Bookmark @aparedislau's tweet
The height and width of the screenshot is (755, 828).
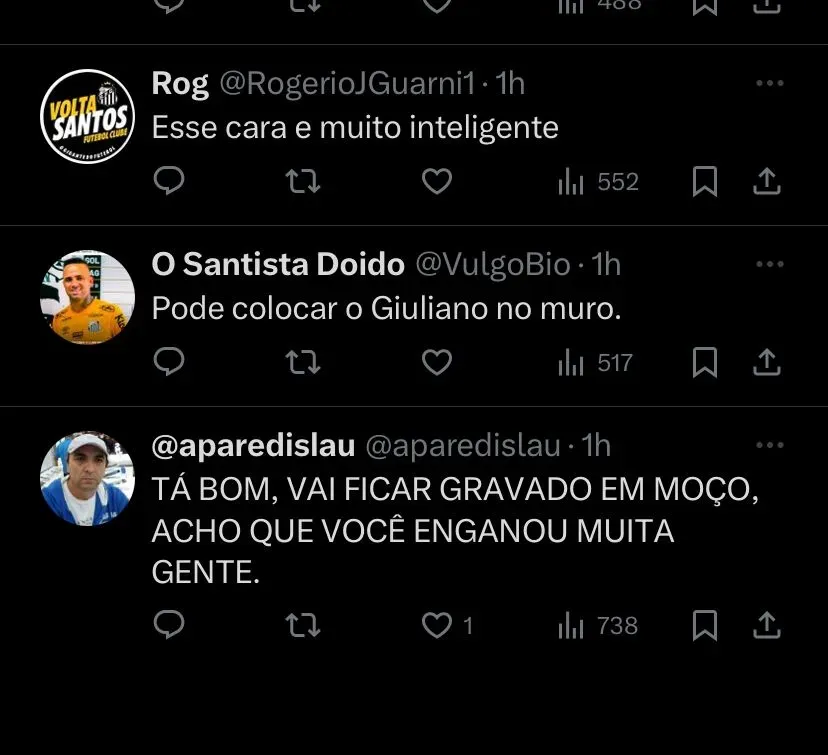[705, 626]
